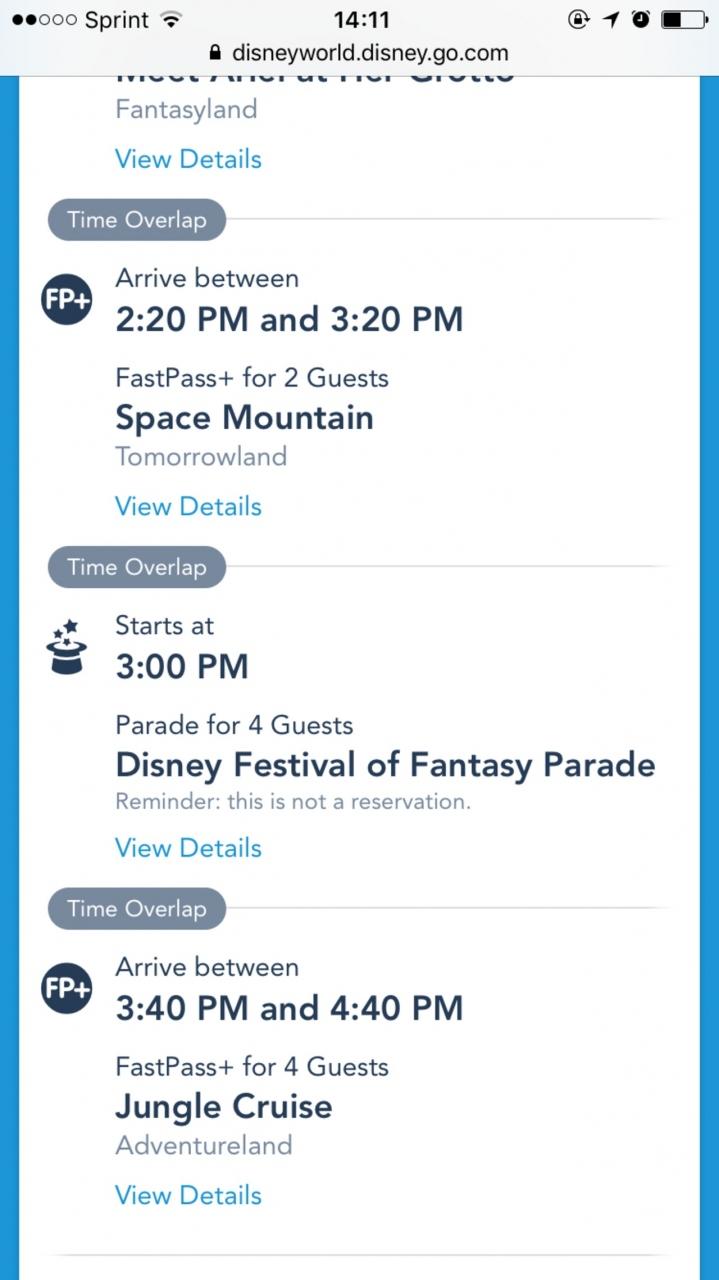The width and height of the screenshot is (719, 1280).
Task: Open View Details for Festival of Fantasy Parade
Action: pyautogui.click(x=188, y=848)
